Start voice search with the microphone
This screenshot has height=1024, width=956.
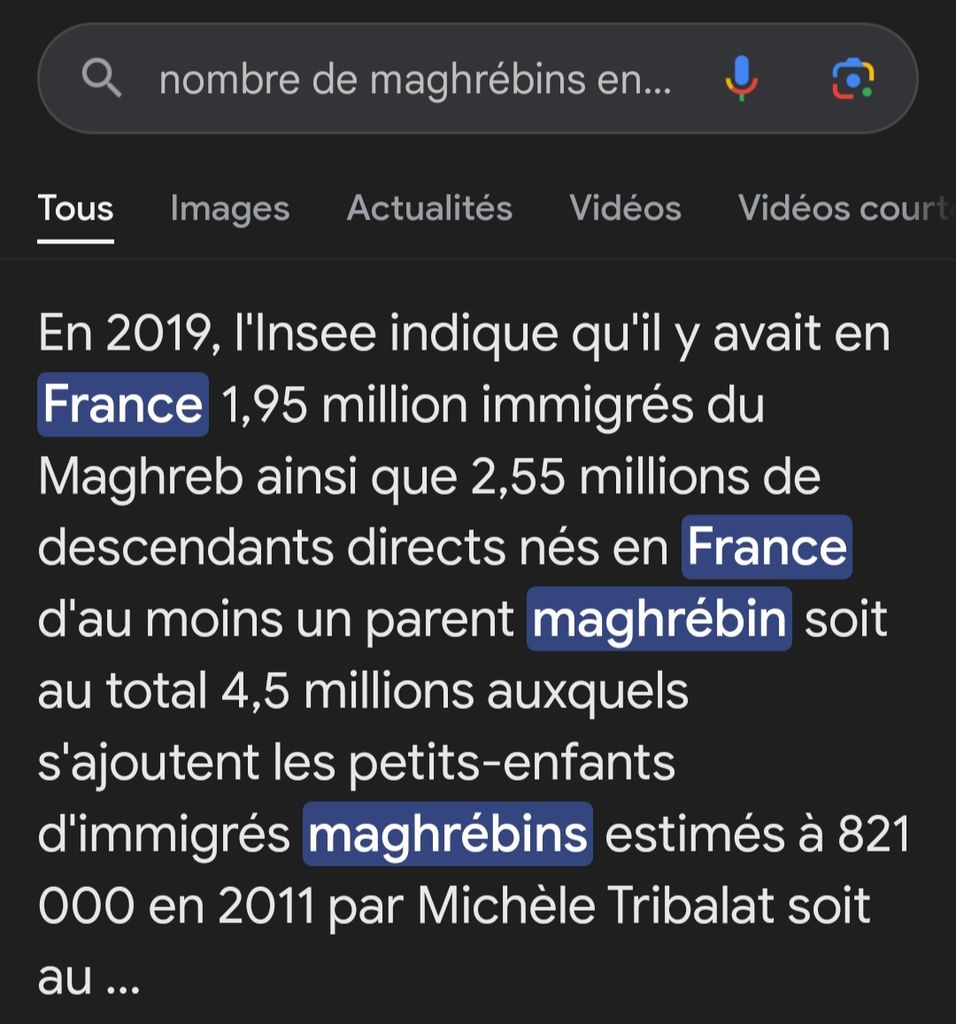[x=741, y=79]
